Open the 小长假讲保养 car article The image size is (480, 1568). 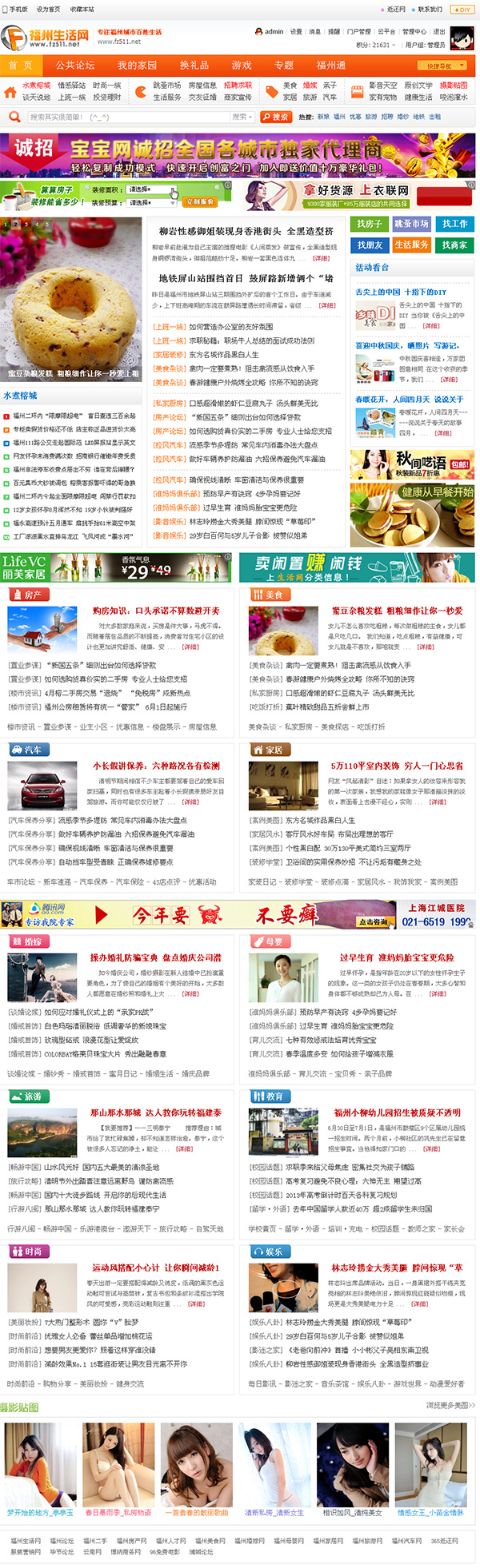155,766
